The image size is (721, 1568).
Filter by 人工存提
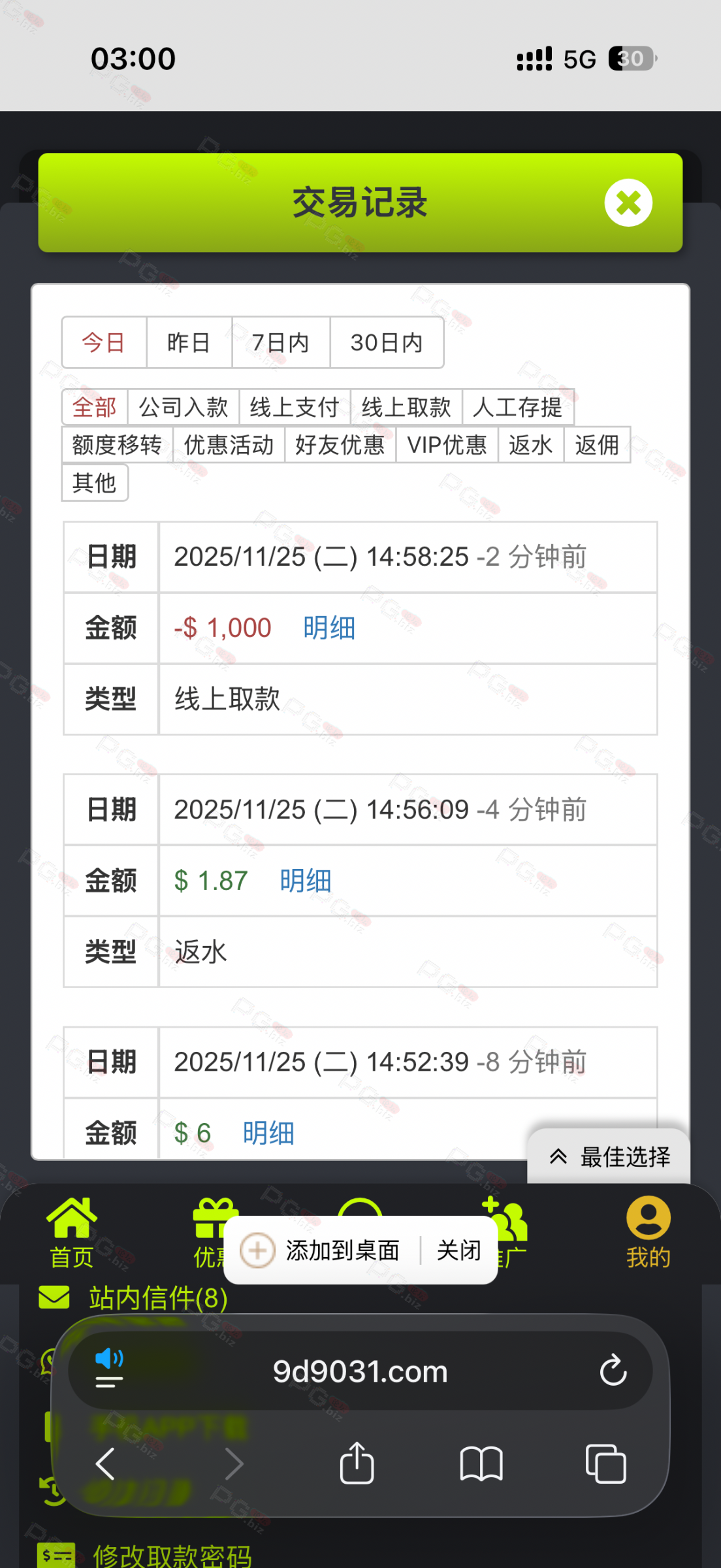point(518,407)
